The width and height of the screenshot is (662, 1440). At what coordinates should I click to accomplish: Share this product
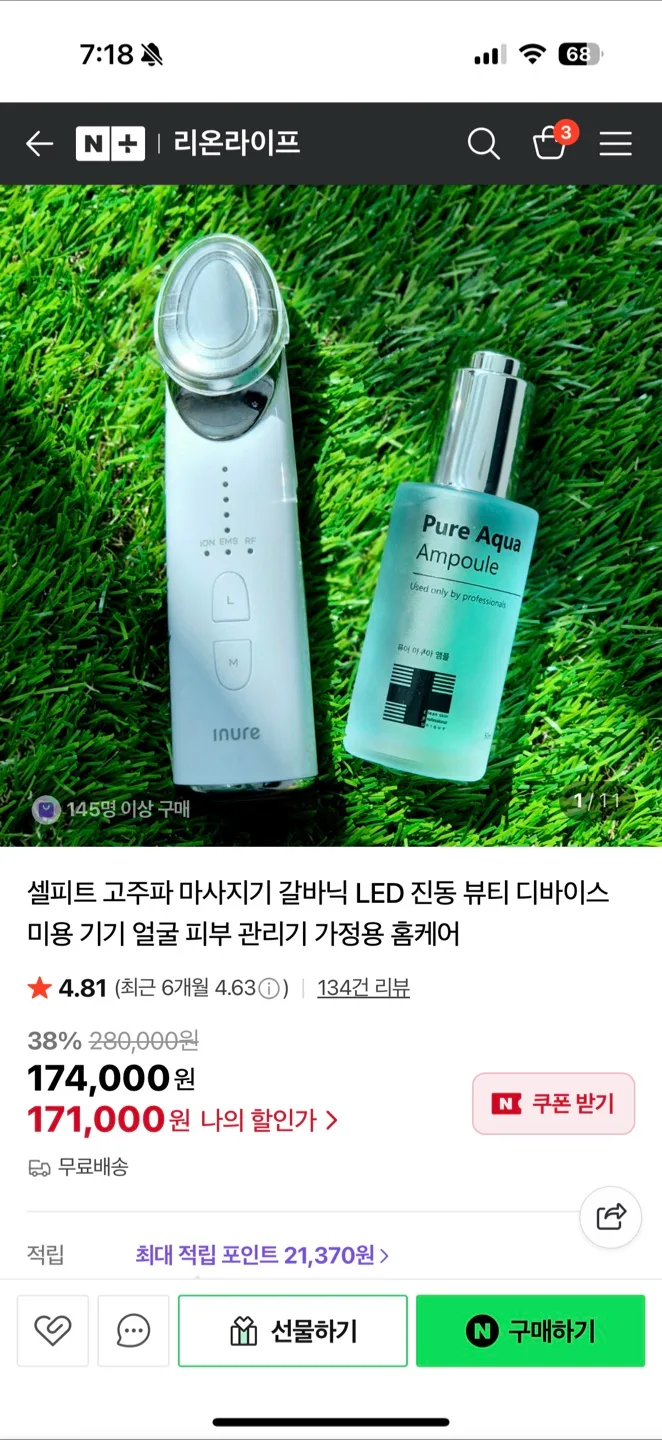tap(610, 1217)
